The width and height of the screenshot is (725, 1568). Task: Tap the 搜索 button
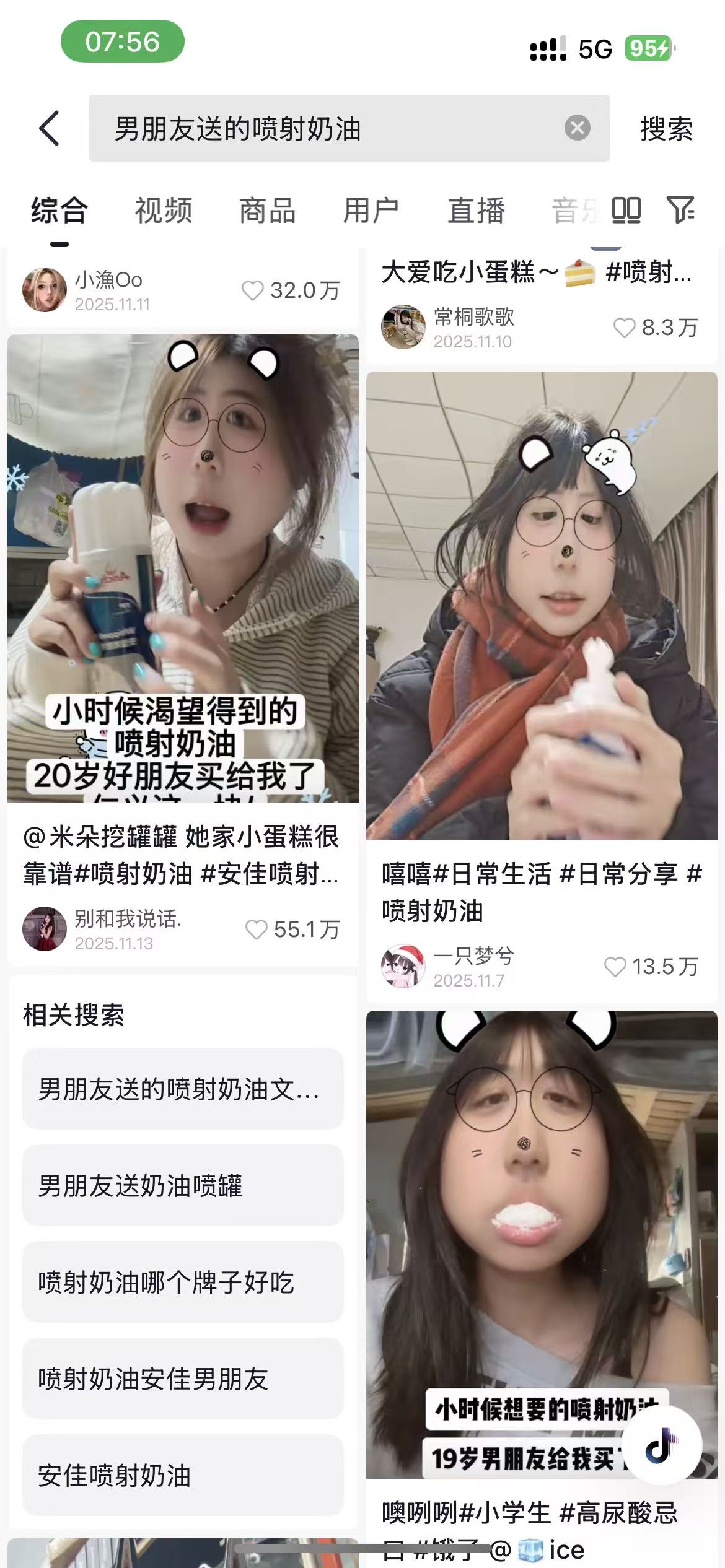(x=666, y=129)
